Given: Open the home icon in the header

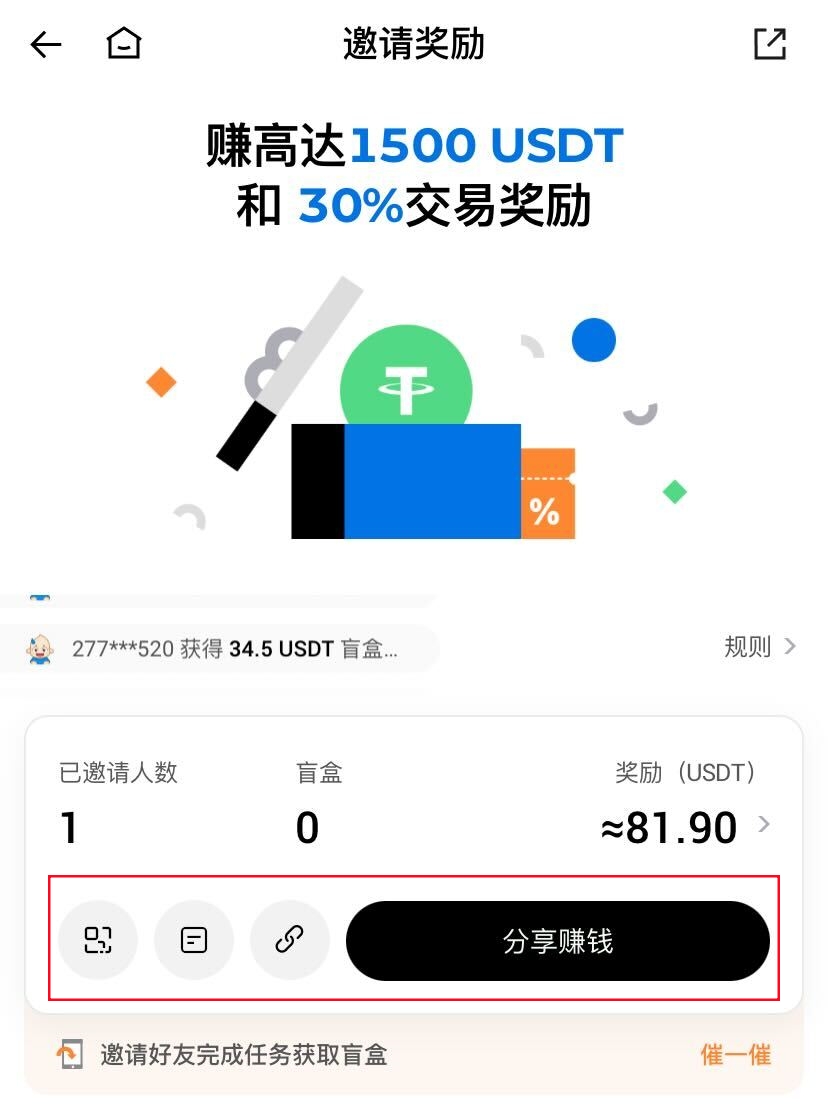Looking at the screenshot, I should pyautogui.click(x=124, y=44).
